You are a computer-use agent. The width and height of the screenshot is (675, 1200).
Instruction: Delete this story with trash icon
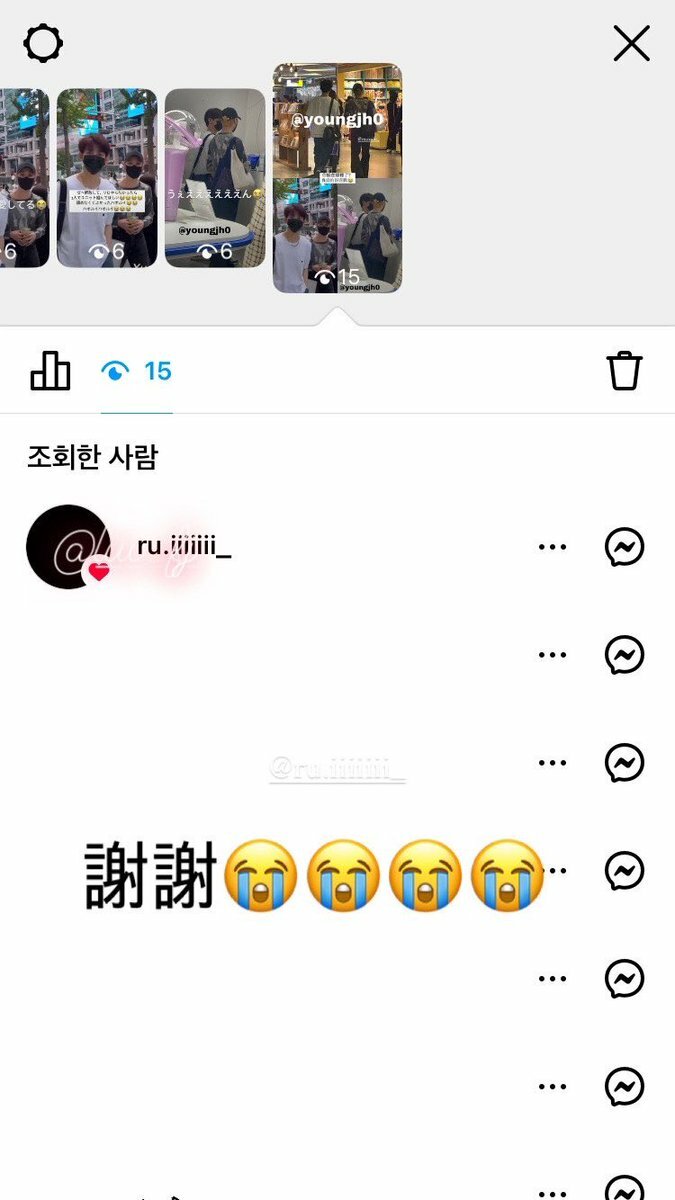(624, 371)
